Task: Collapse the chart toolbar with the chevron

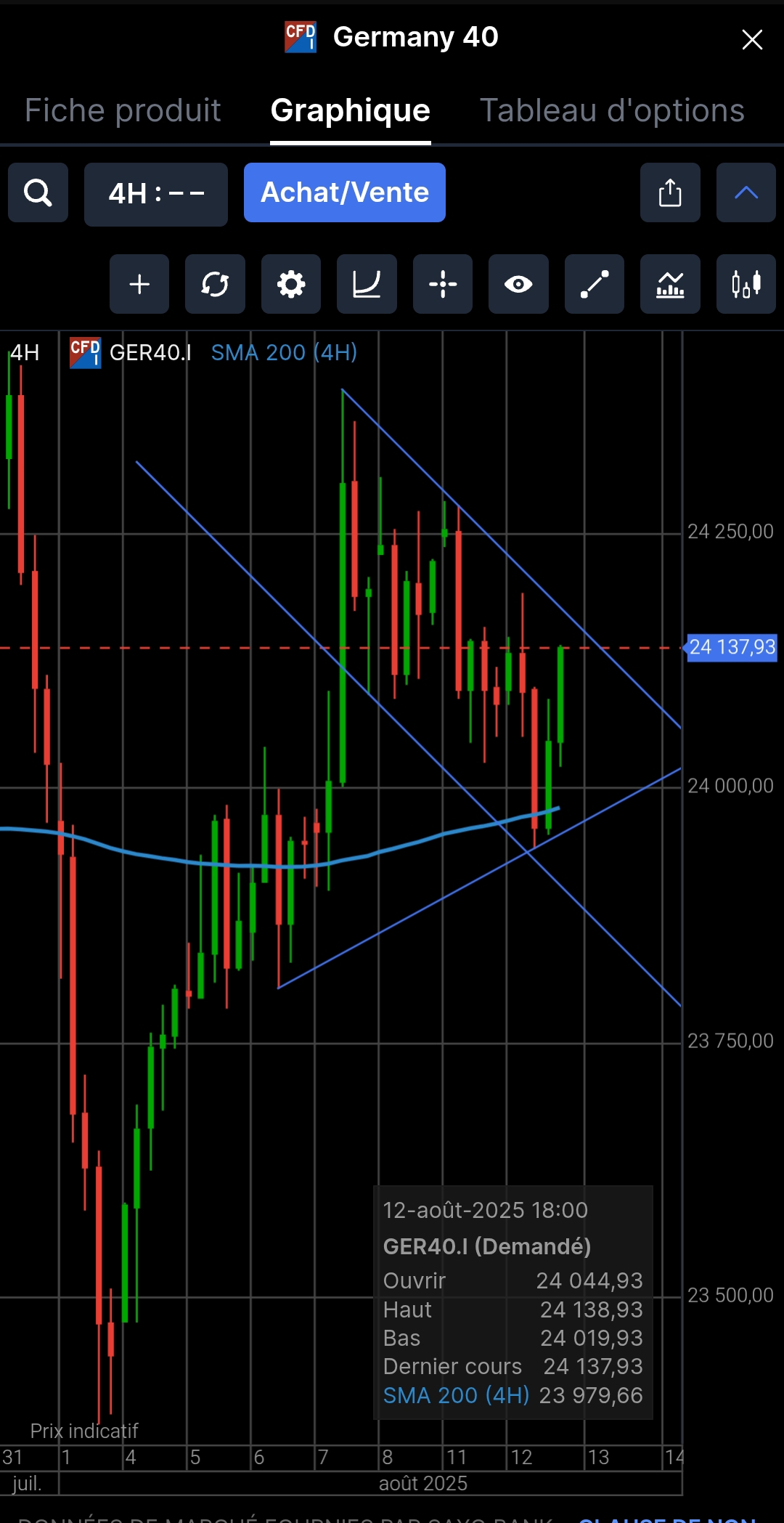Action: coord(746,192)
